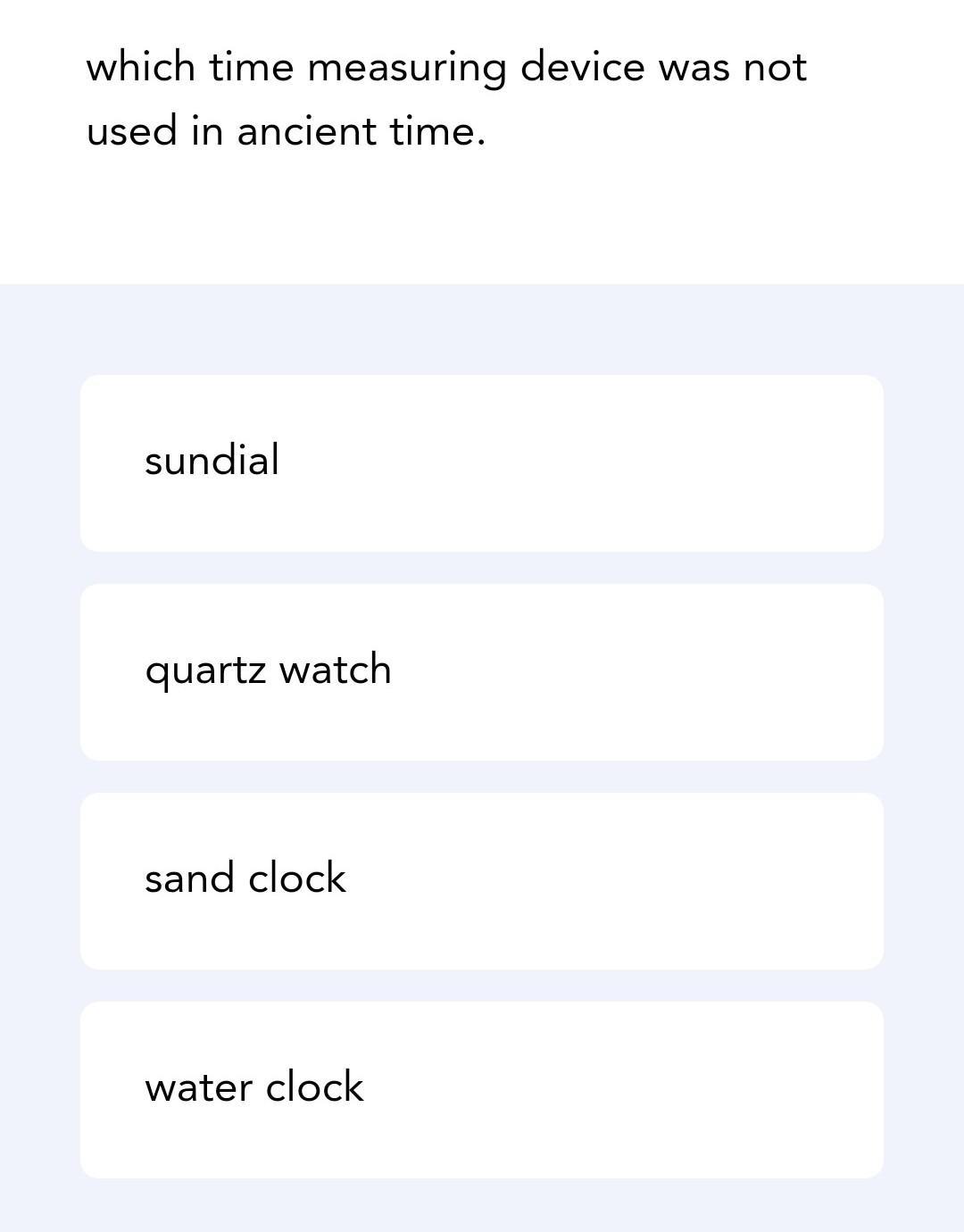
Task: Select the sundial answer
Action: (x=482, y=462)
